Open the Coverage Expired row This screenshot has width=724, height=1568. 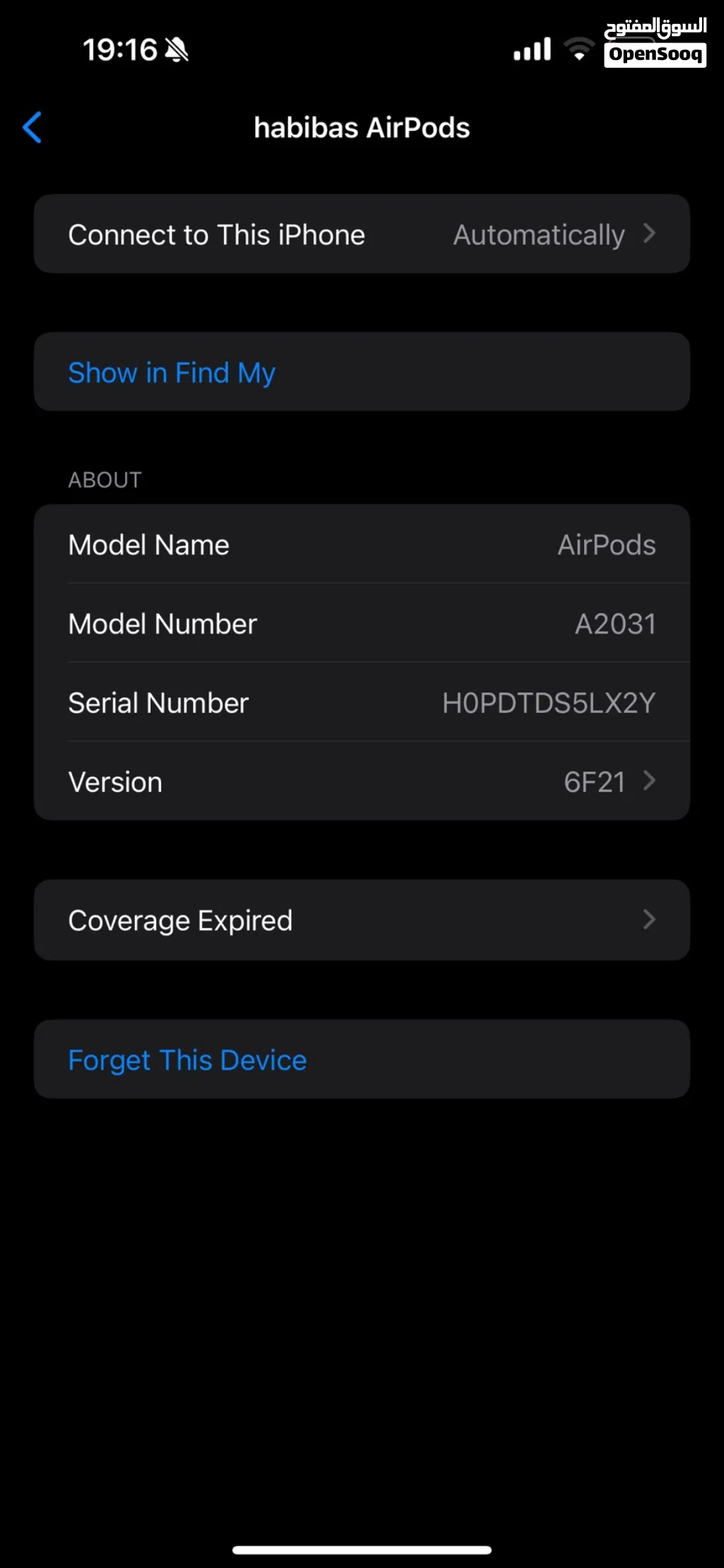[x=362, y=920]
